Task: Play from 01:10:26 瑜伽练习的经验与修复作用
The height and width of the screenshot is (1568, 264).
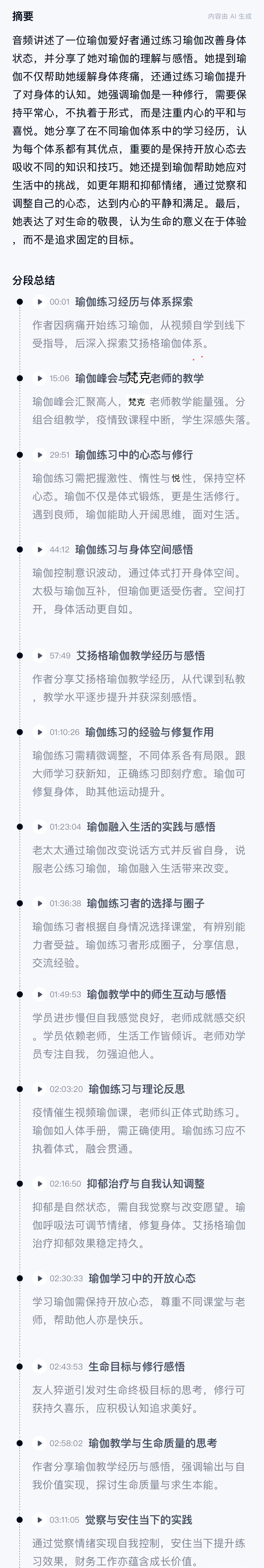Action: tap(40, 732)
